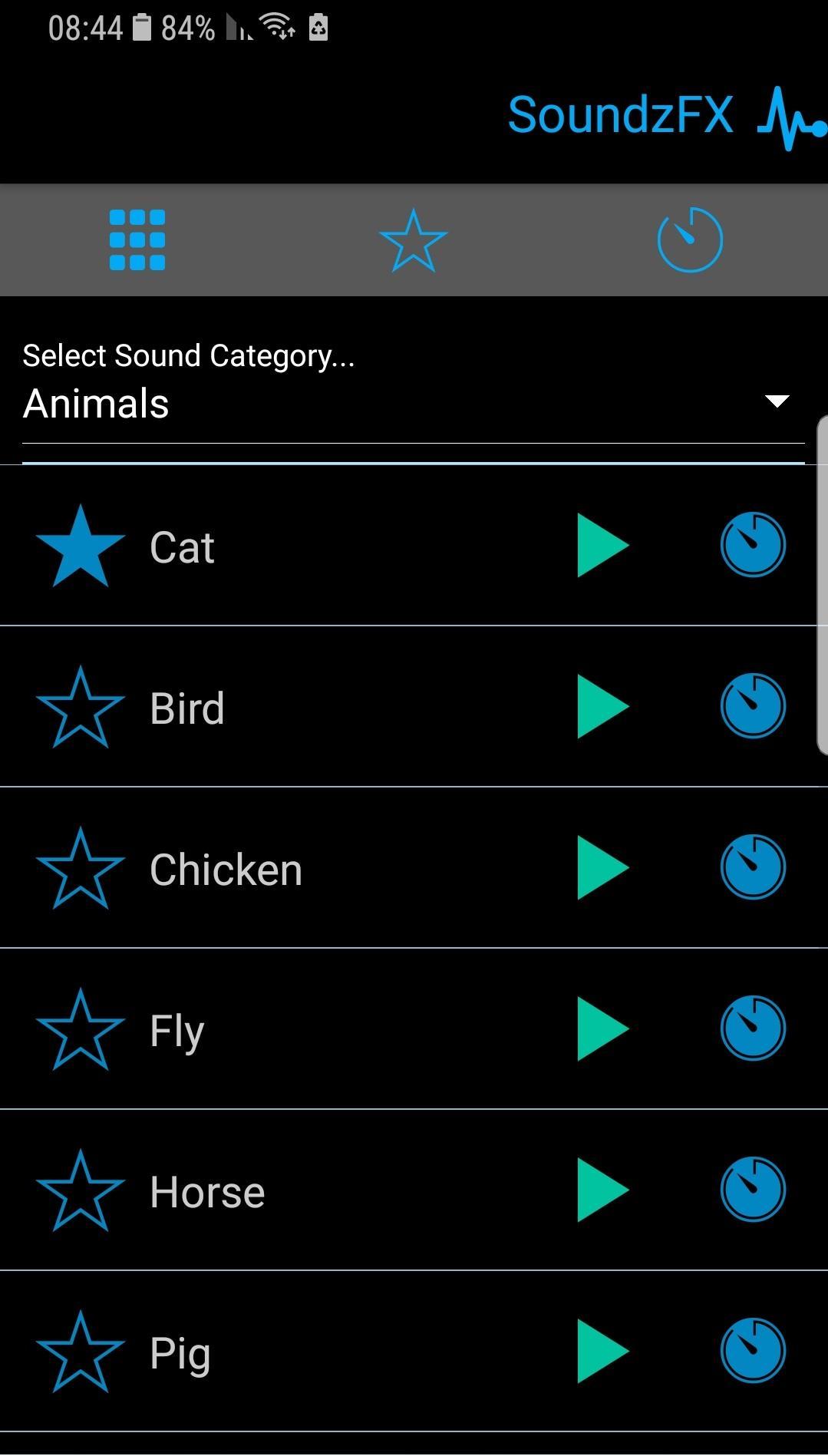Screen dimensions: 828x1456
Task: Set a timer for the Bird sound
Action: click(753, 705)
